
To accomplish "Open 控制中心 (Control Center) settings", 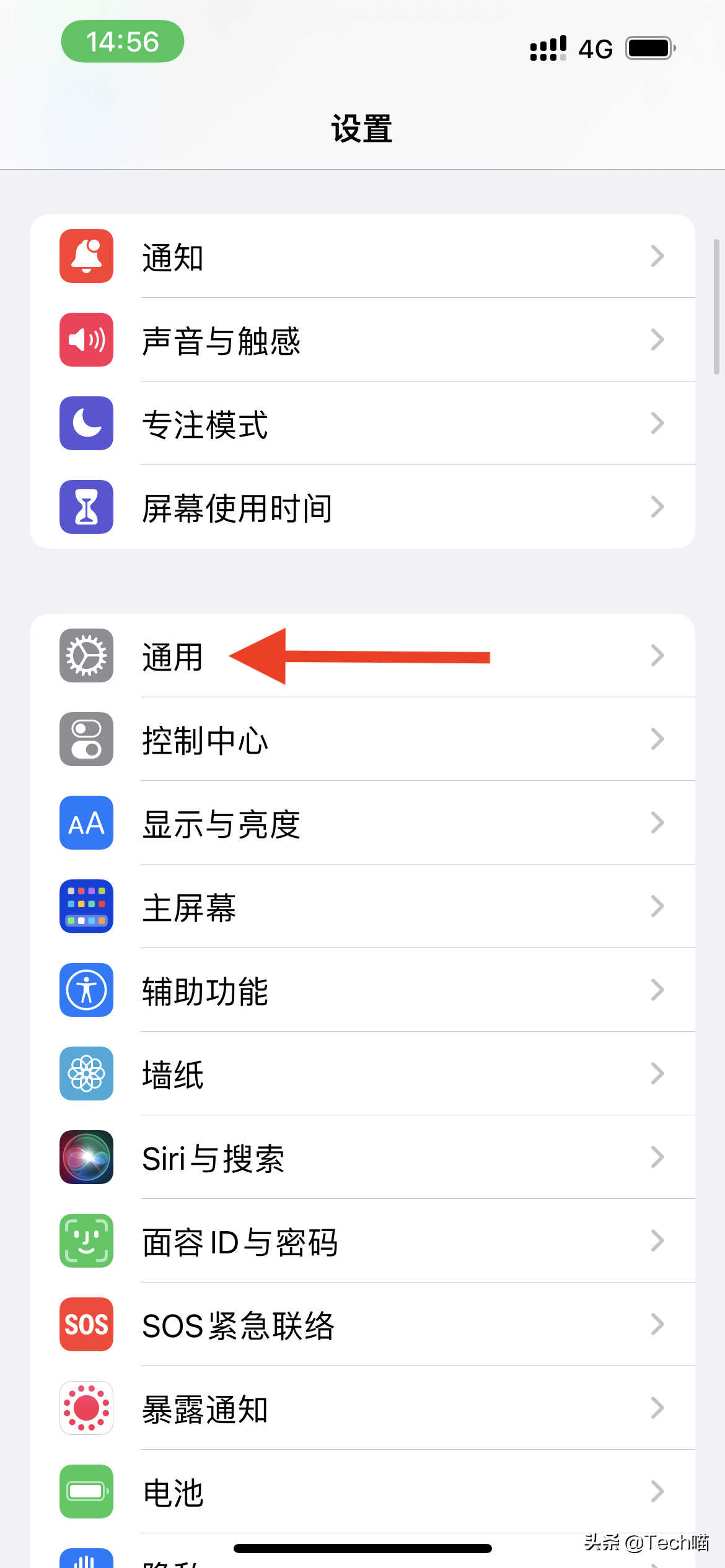I will coord(362,739).
